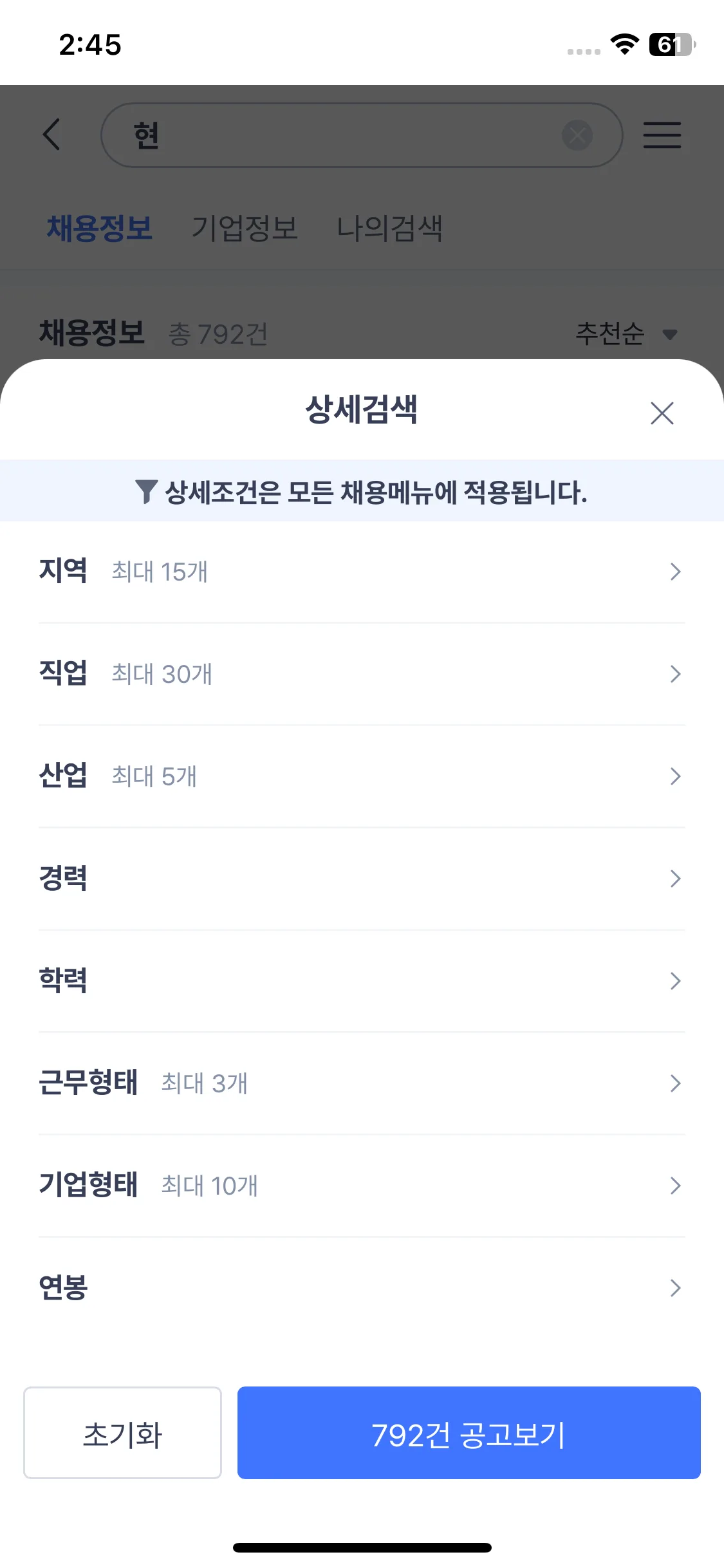Open the 기업형태 filter options
The height and width of the screenshot is (1568, 724).
[362, 1186]
